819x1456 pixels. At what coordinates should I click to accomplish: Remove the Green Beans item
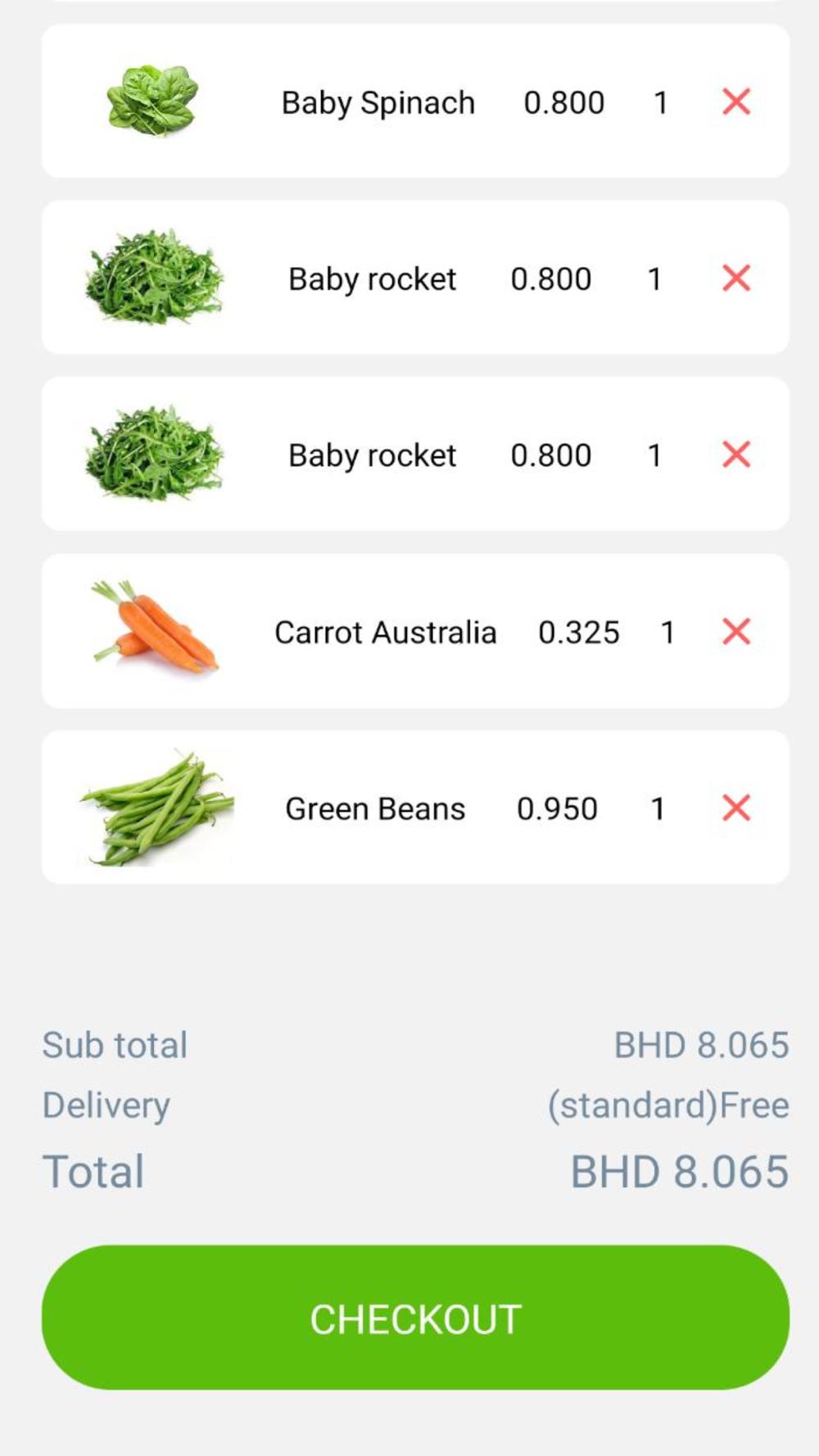tap(736, 808)
